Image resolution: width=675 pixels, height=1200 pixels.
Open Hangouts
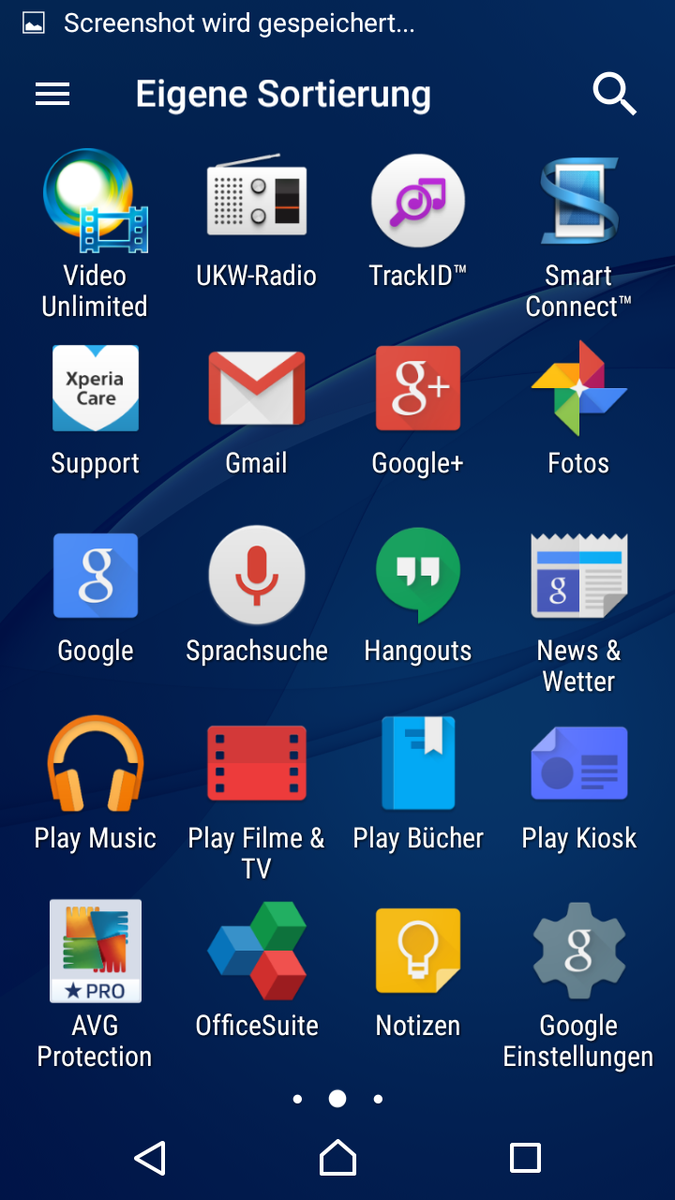point(418,575)
